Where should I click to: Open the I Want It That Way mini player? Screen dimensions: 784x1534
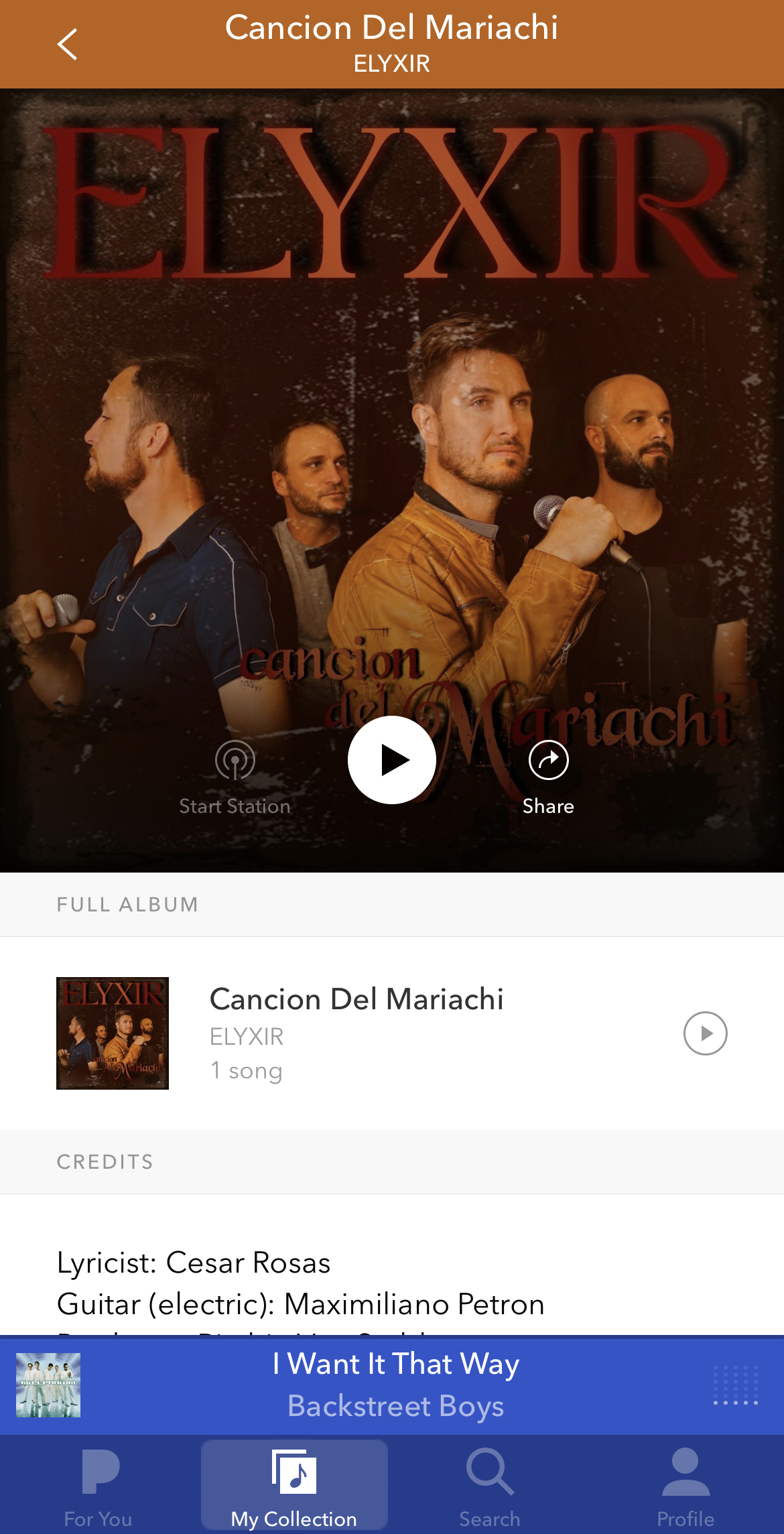point(395,1385)
